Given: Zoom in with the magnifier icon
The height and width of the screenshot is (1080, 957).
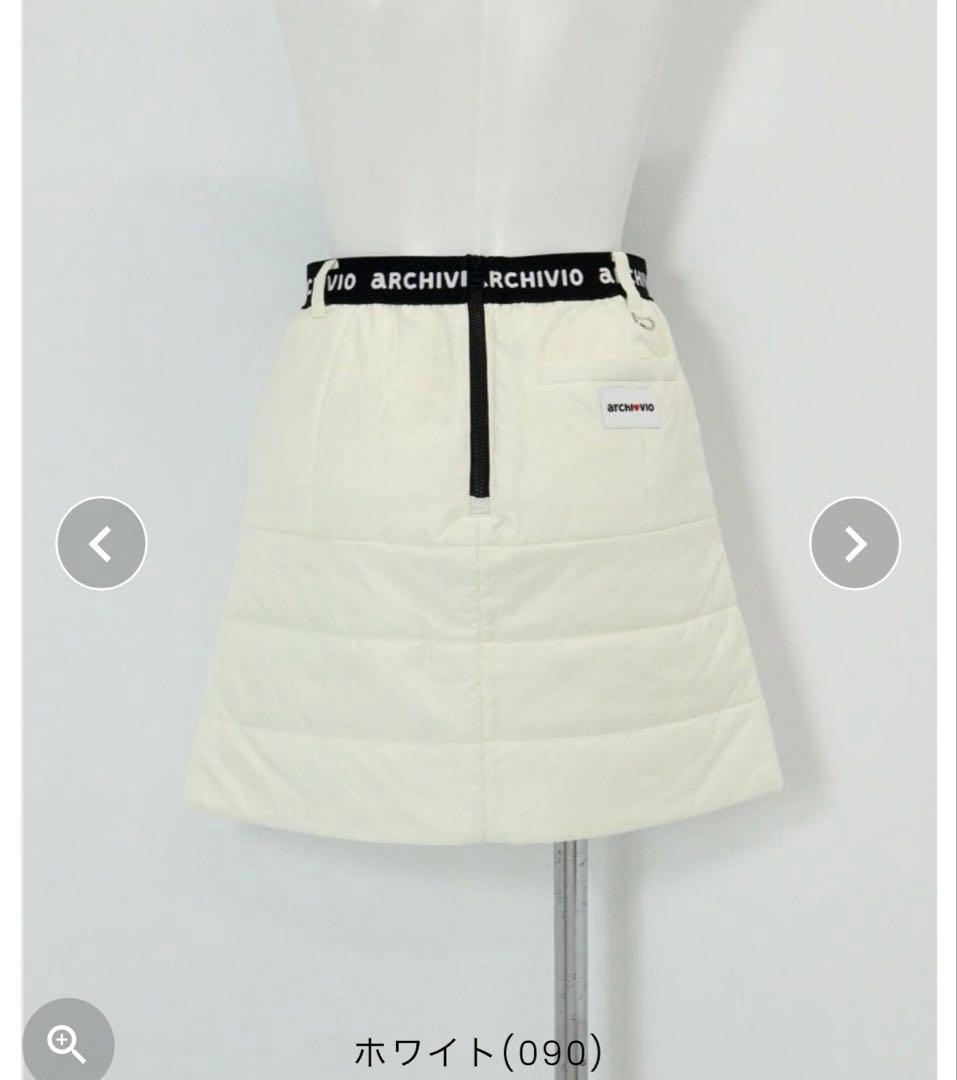Looking at the screenshot, I should [x=67, y=1045].
